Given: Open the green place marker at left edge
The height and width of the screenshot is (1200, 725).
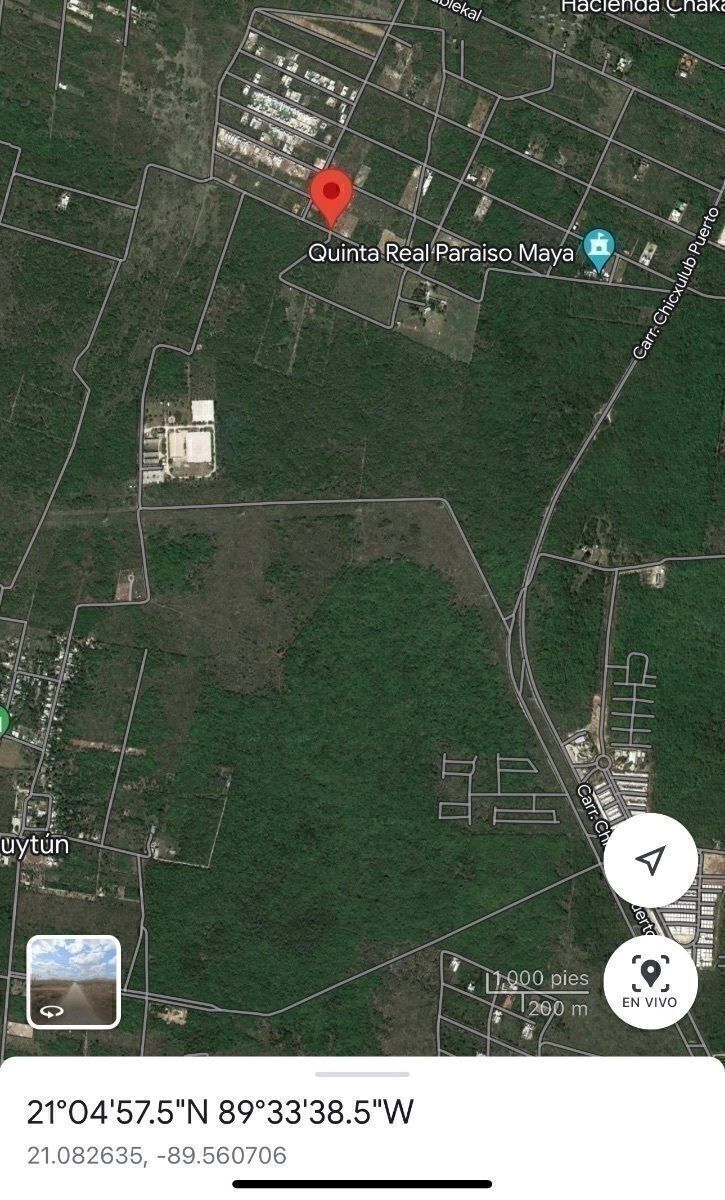Looking at the screenshot, I should point(3,720).
